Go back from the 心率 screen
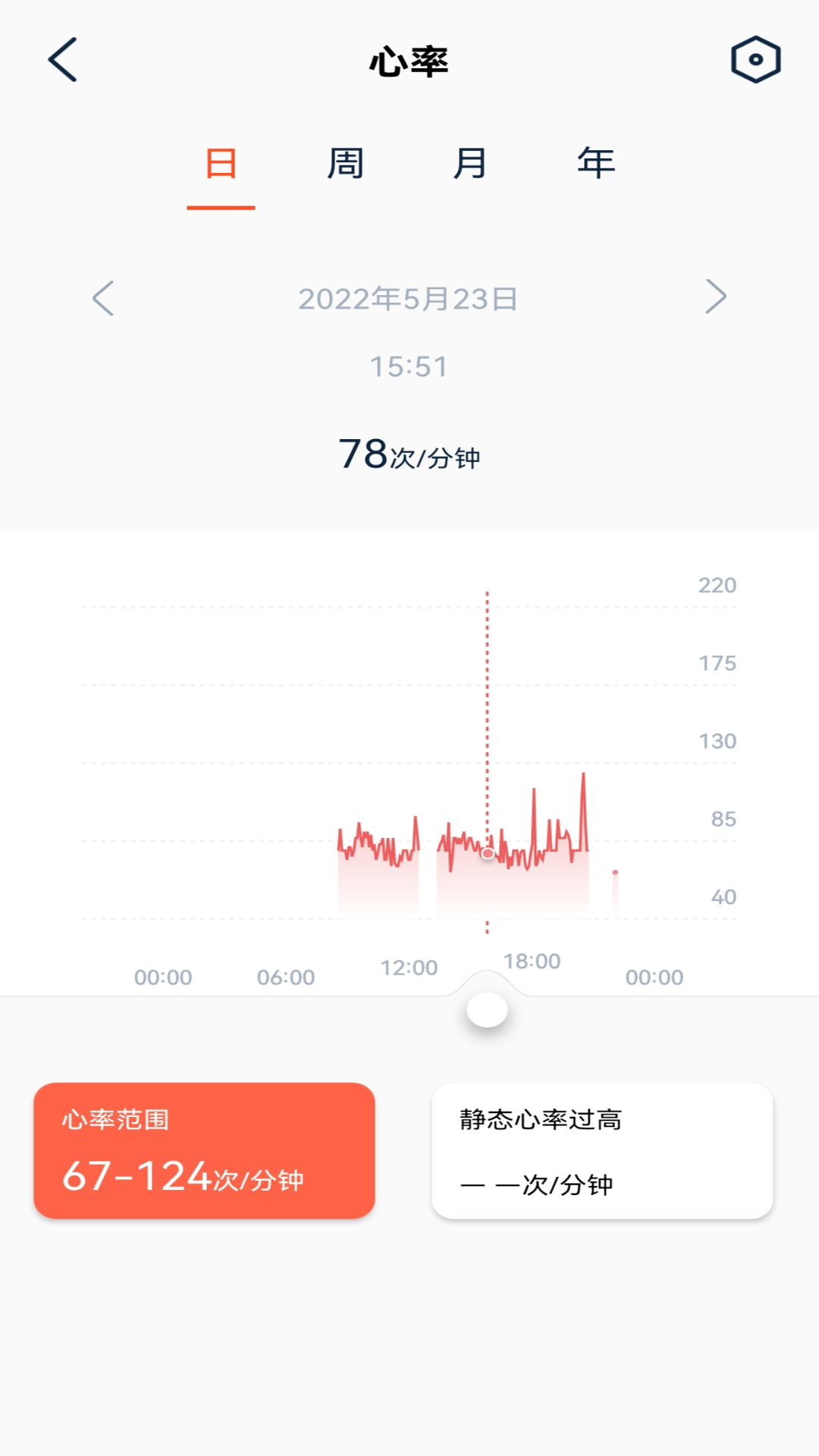Screen dimensions: 819x1456 click(63, 59)
